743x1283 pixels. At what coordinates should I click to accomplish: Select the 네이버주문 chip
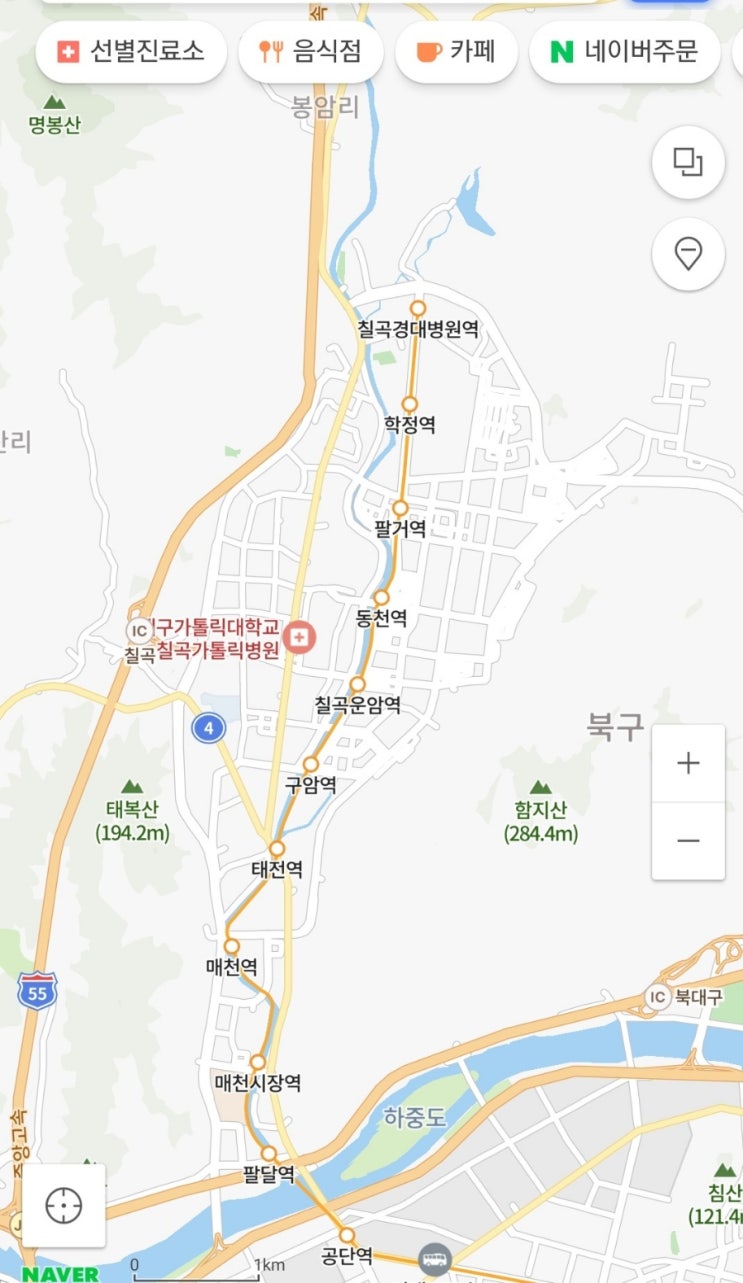coord(624,51)
